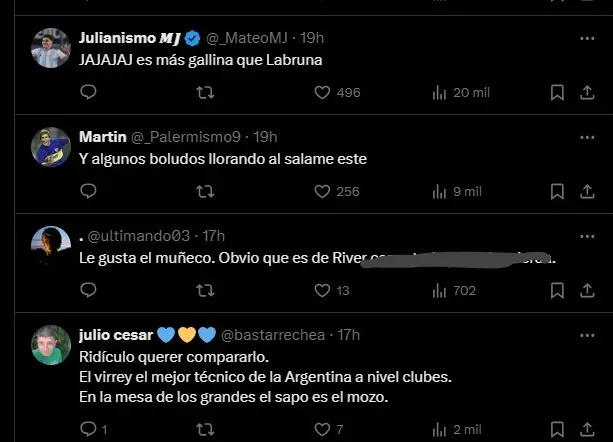The width and height of the screenshot is (613, 442).
Task: Share the tweet from @ultimando03
Action: click(588, 291)
